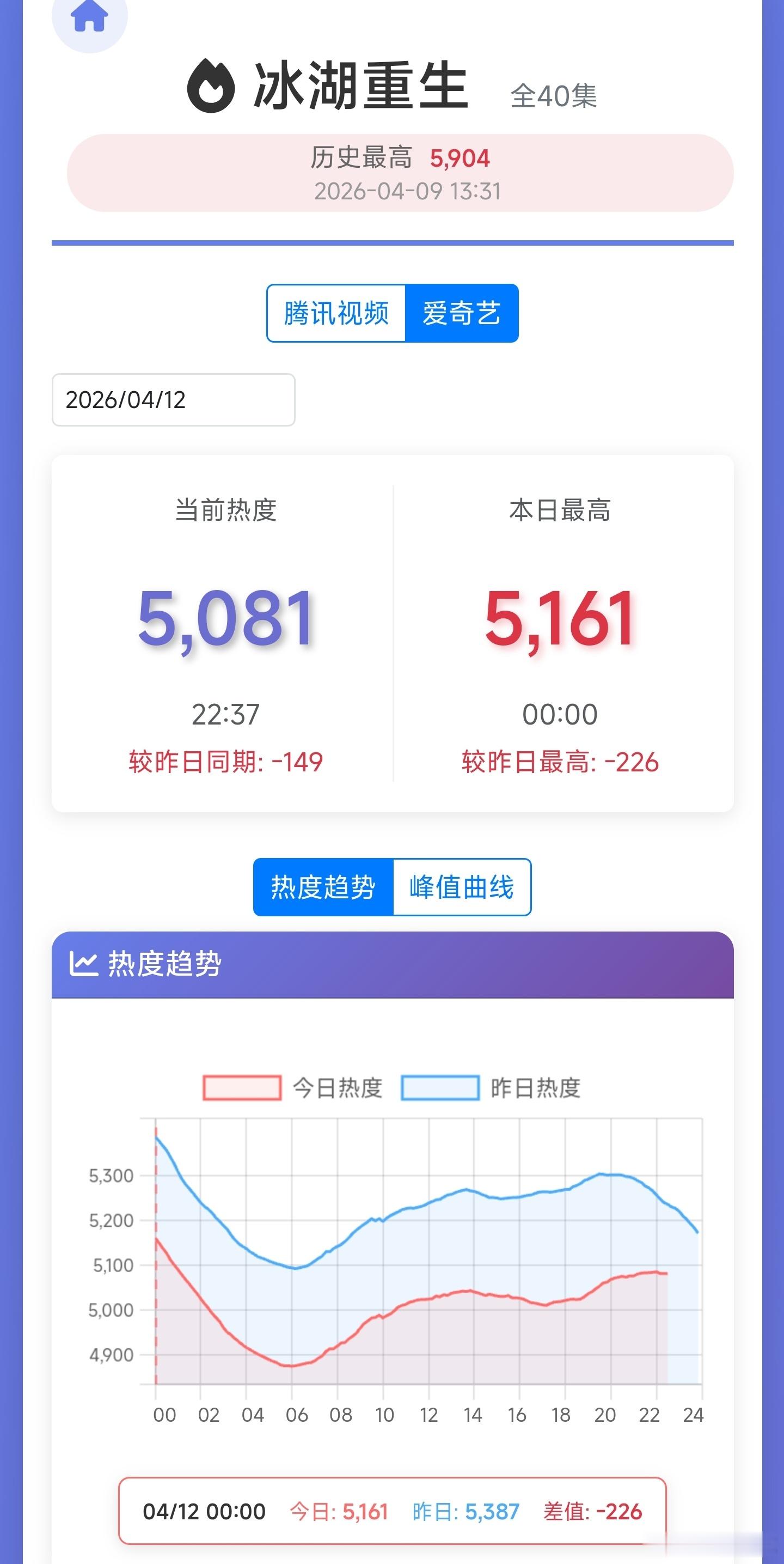Select the 热度趋势 view

pyautogui.click(x=323, y=886)
